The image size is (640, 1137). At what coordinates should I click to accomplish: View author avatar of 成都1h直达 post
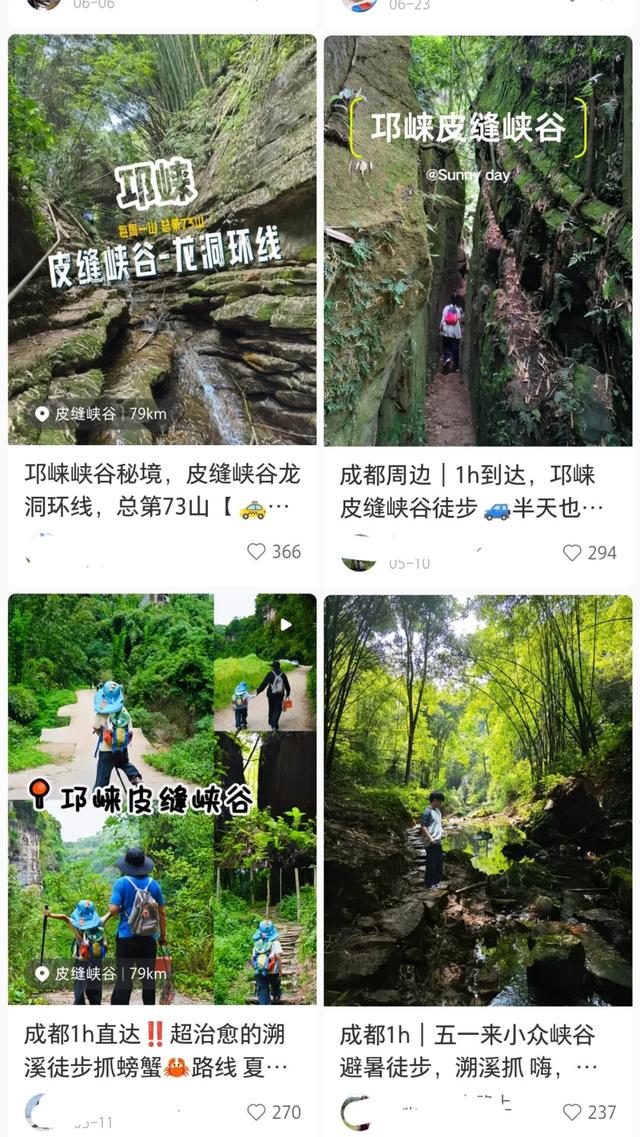click(40, 1111)
